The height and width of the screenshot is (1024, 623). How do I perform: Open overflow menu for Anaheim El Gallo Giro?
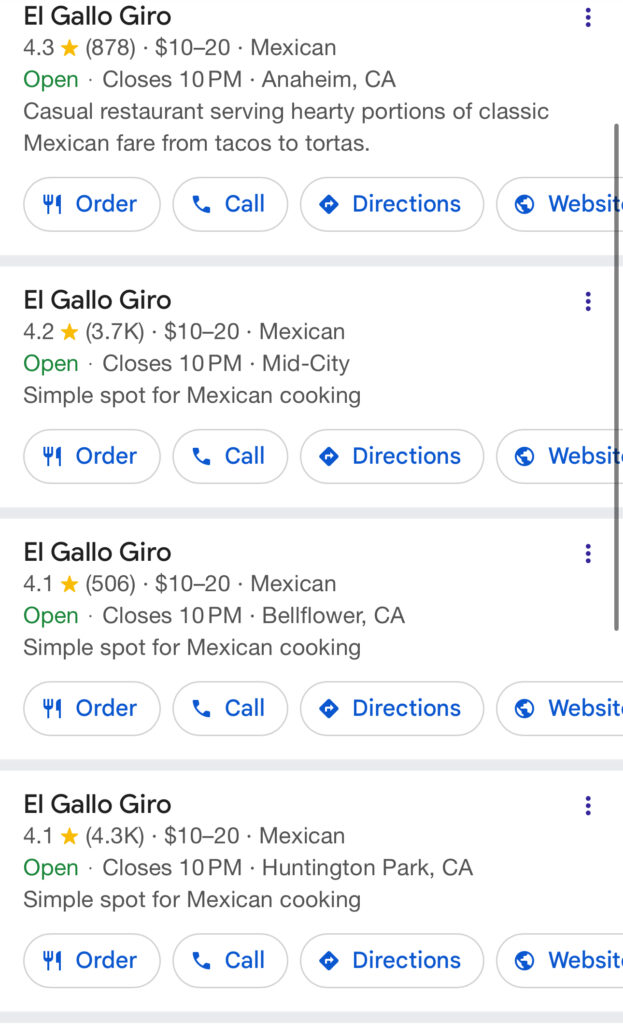coord(588,17)
